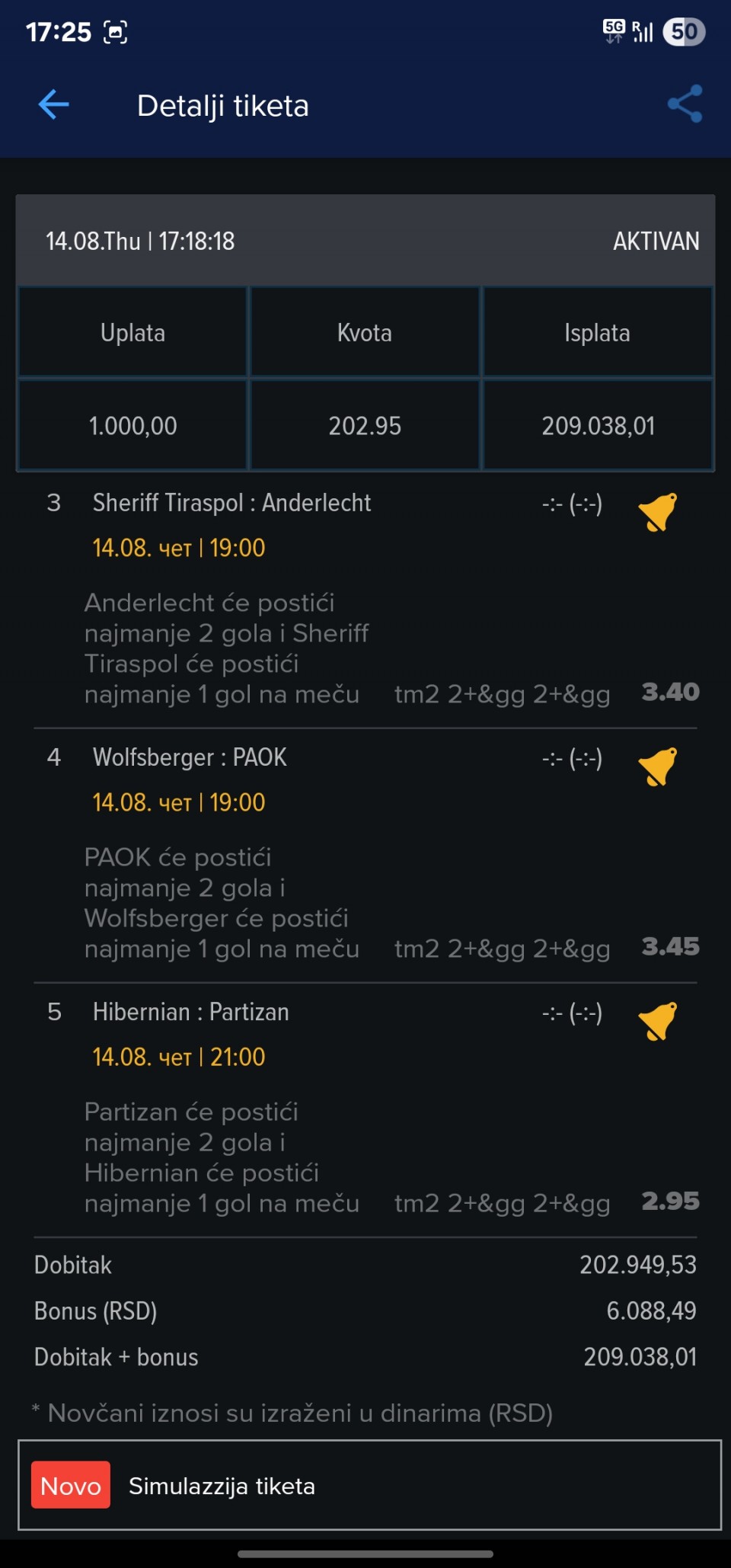Screen dimensions: 731x1568
Task: Open Hibernian : Partizan match
Action: tap(190, 1012)
